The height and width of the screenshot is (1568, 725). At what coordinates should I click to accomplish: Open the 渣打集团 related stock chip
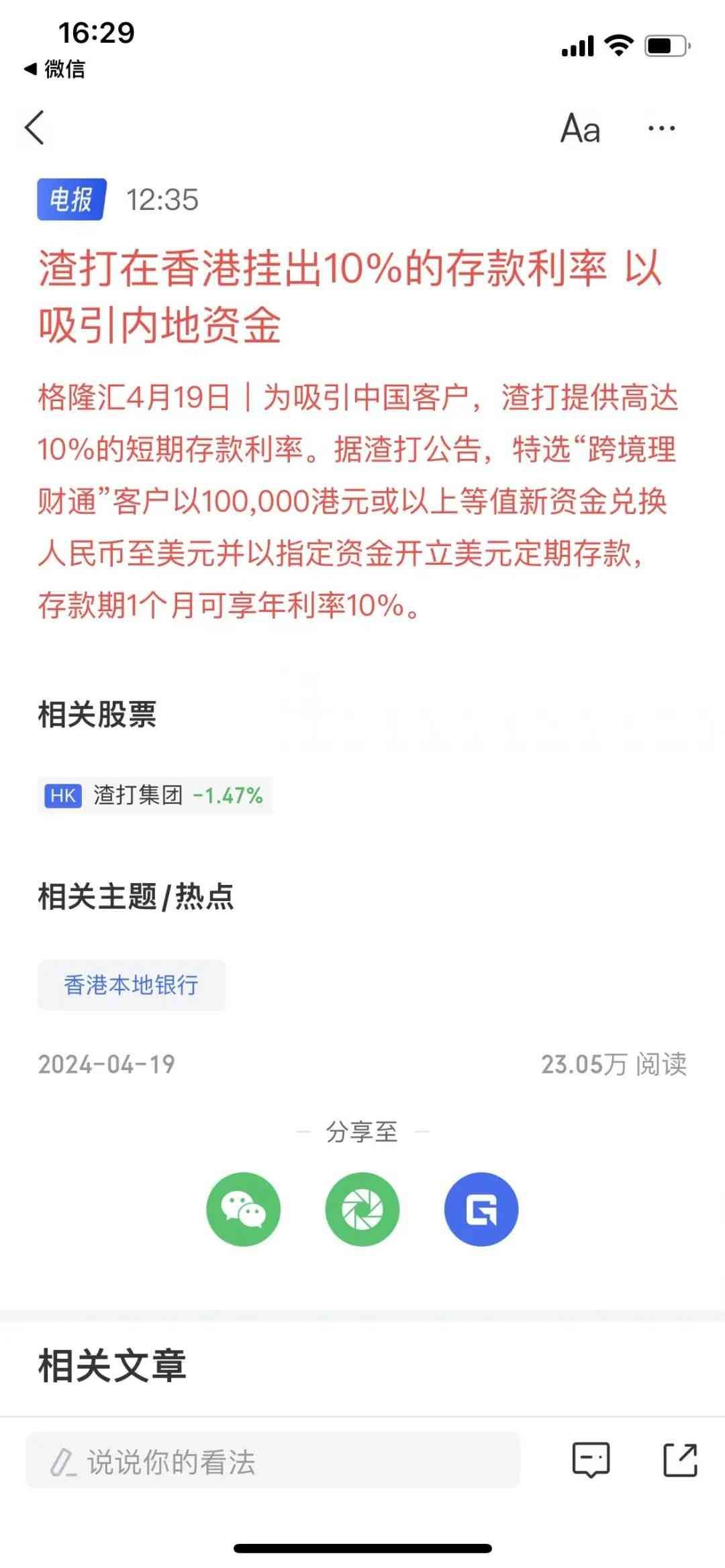tap(155, 796)
